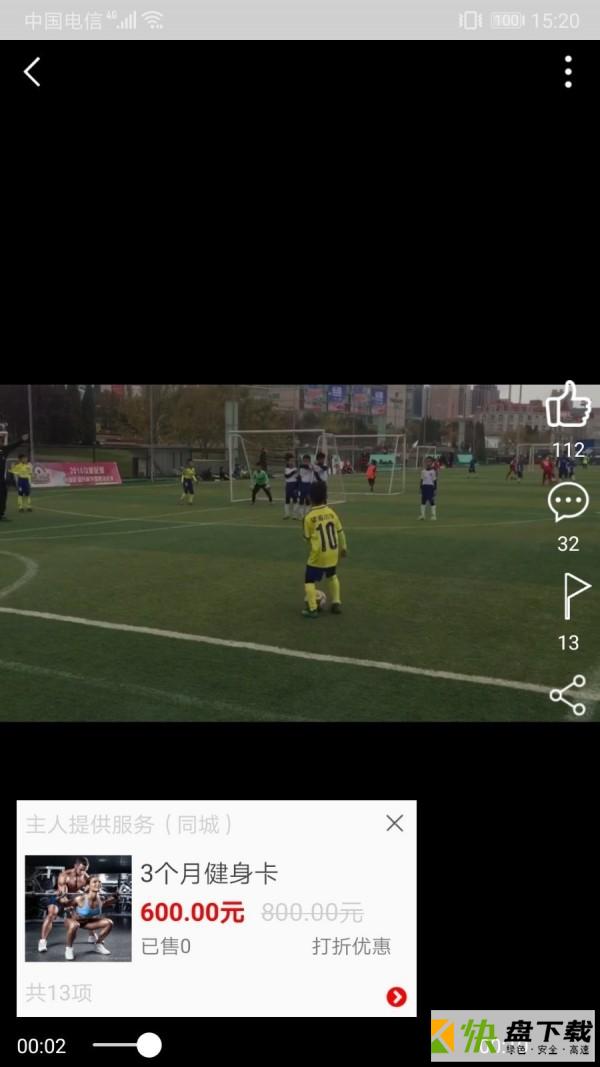The image size is (600, 1067).
Task: Tap the football video to pause
Action: pyautogui.click(x=280, y=552)
